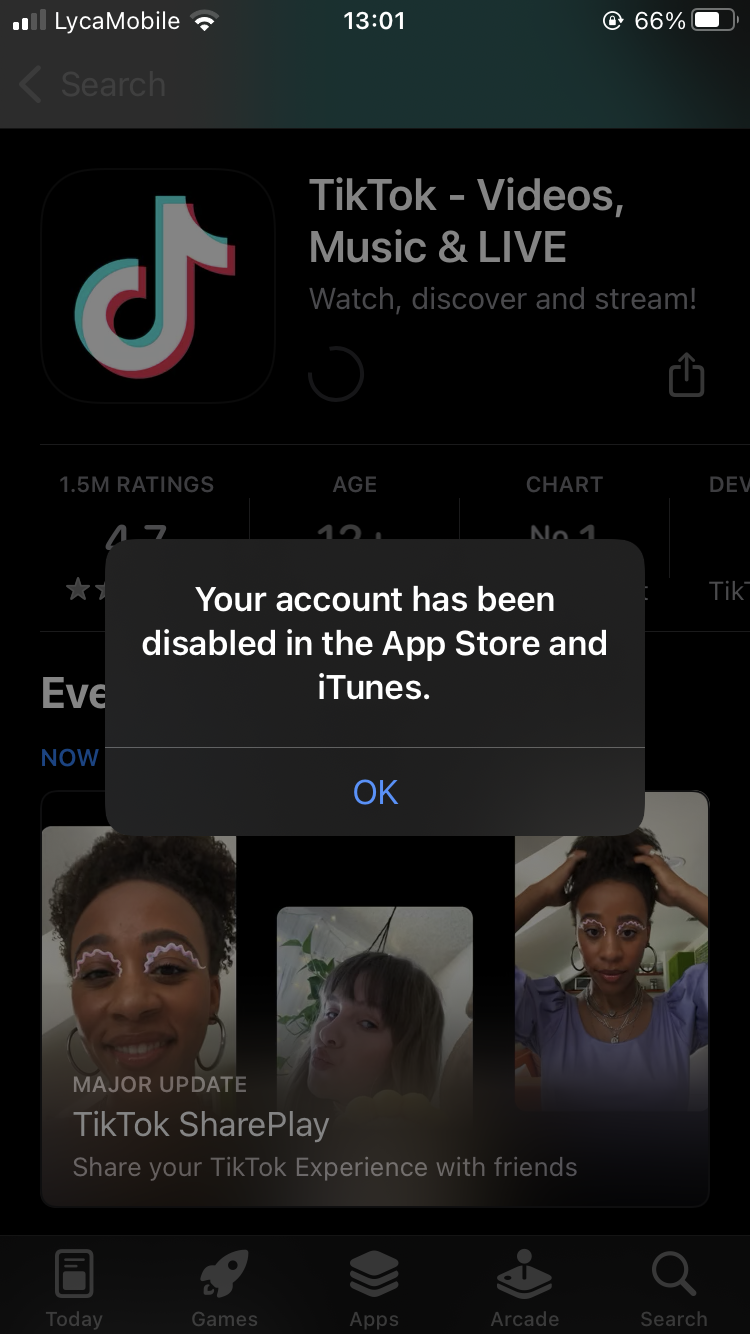Viewport: 750px width, 1334px height.
Task: Switch to the Games tab
Action: click(224, 1289)
